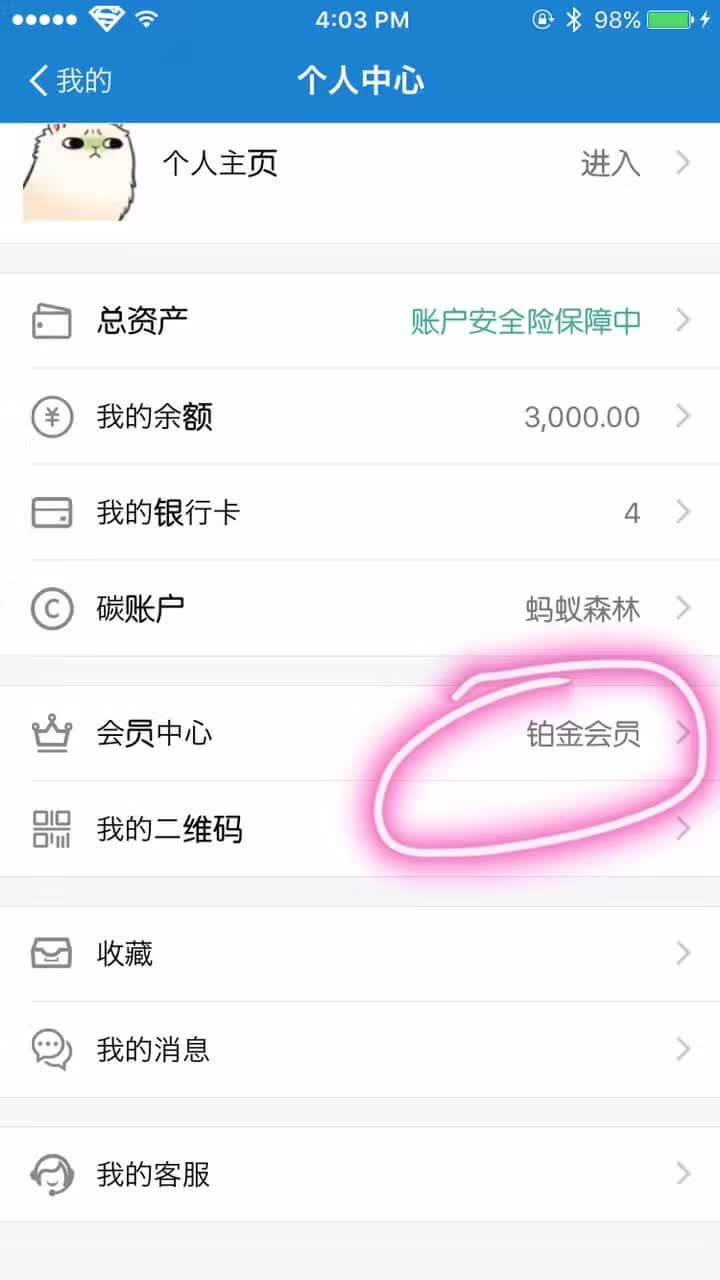
Task: Show 我的二维码 QR code
Action: 360,830
